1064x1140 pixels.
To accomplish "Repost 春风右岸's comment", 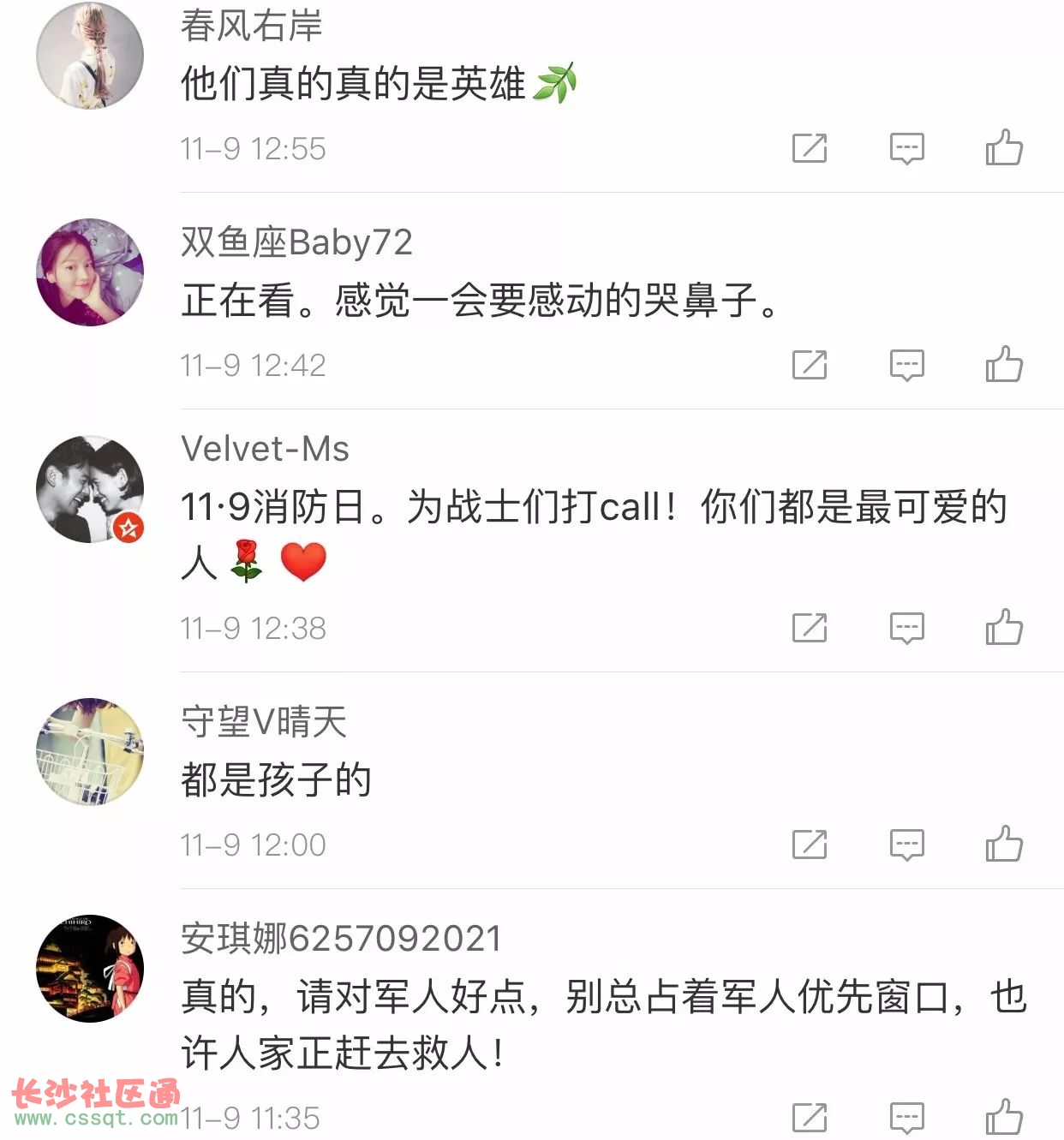I will (x=810, y=148).
